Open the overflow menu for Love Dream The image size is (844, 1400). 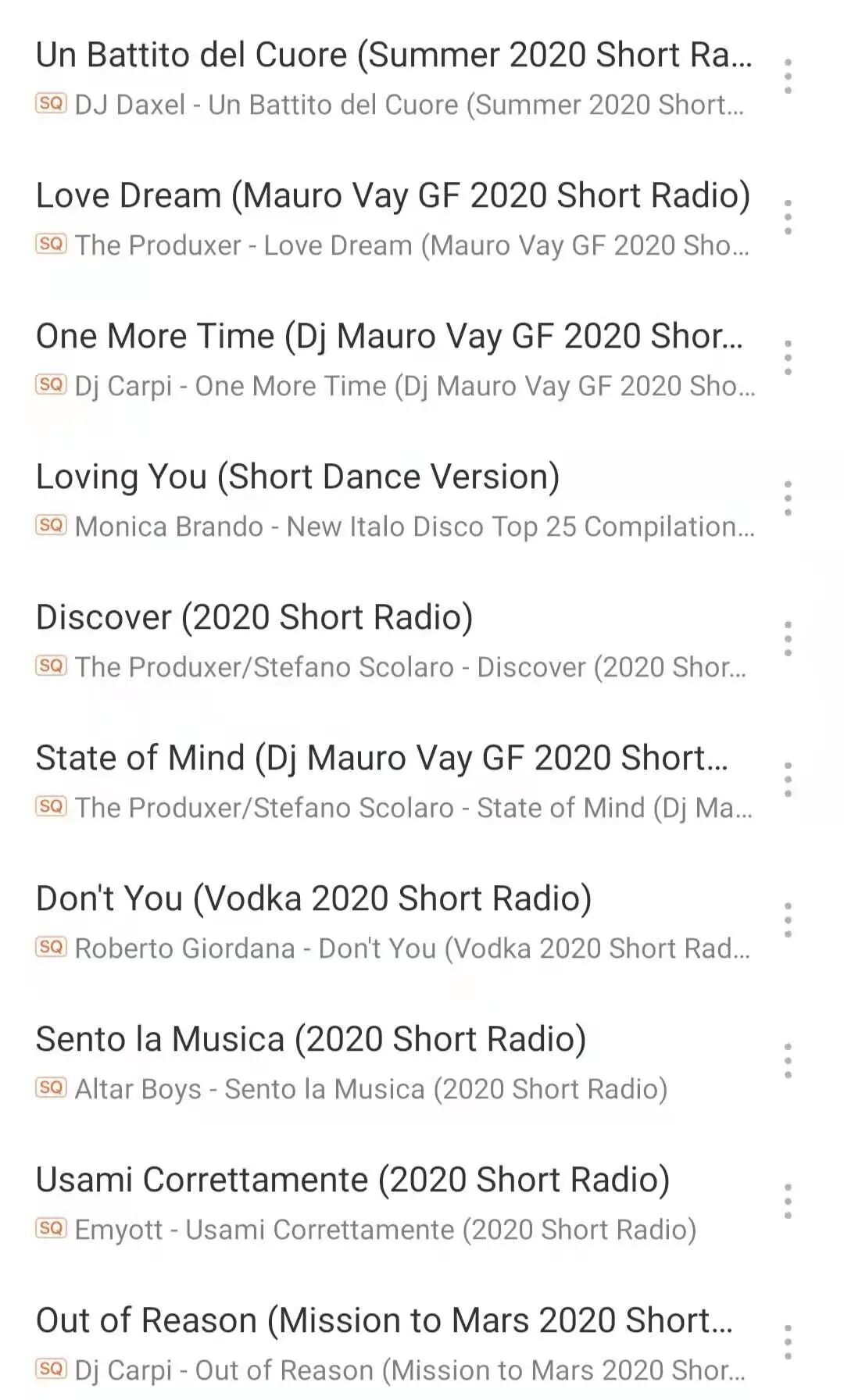coord(788,217)
